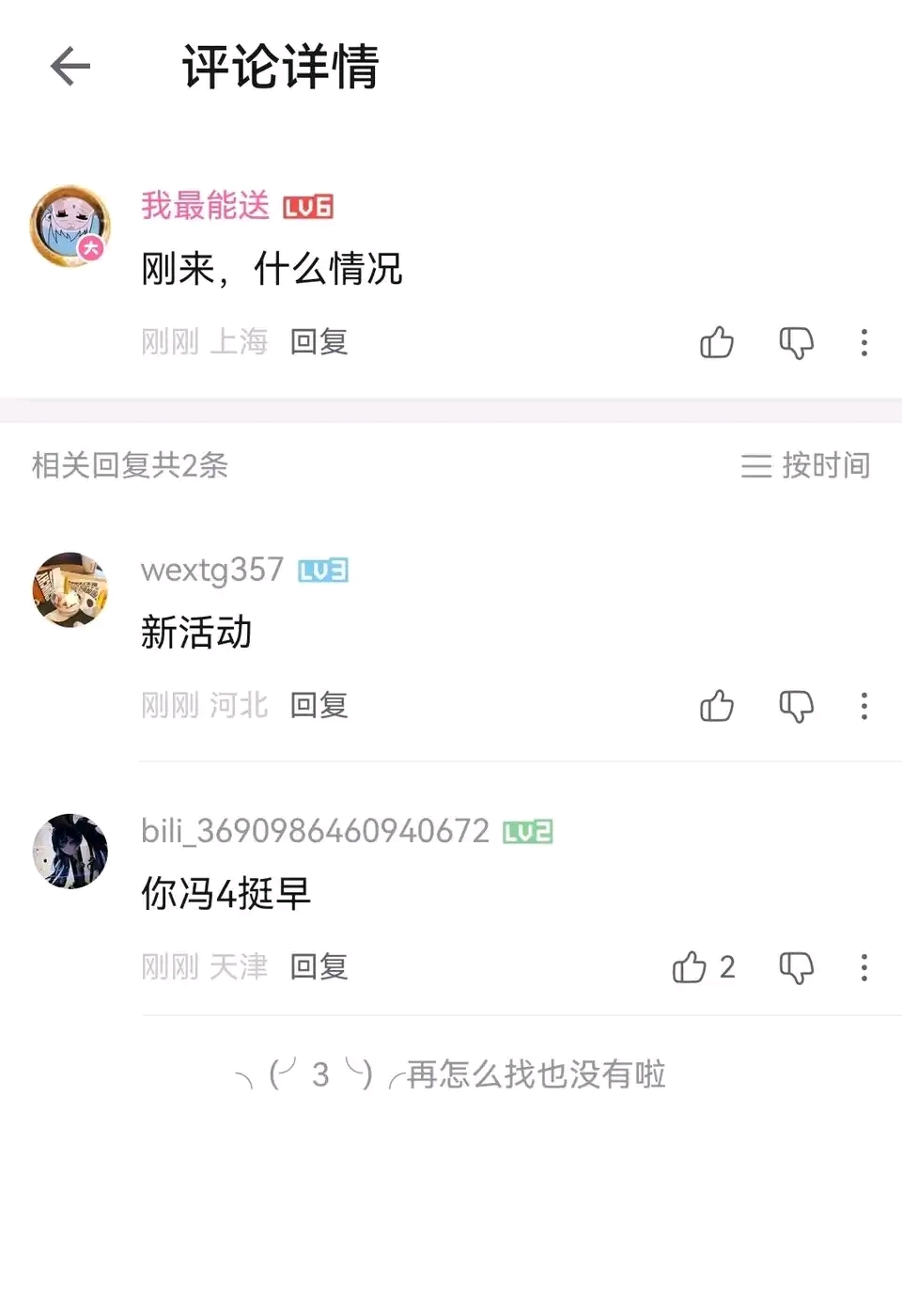This screenshot has width=902, height=1316.
Task: Open wextg357 username link
Action: click(x=211, y=570)
